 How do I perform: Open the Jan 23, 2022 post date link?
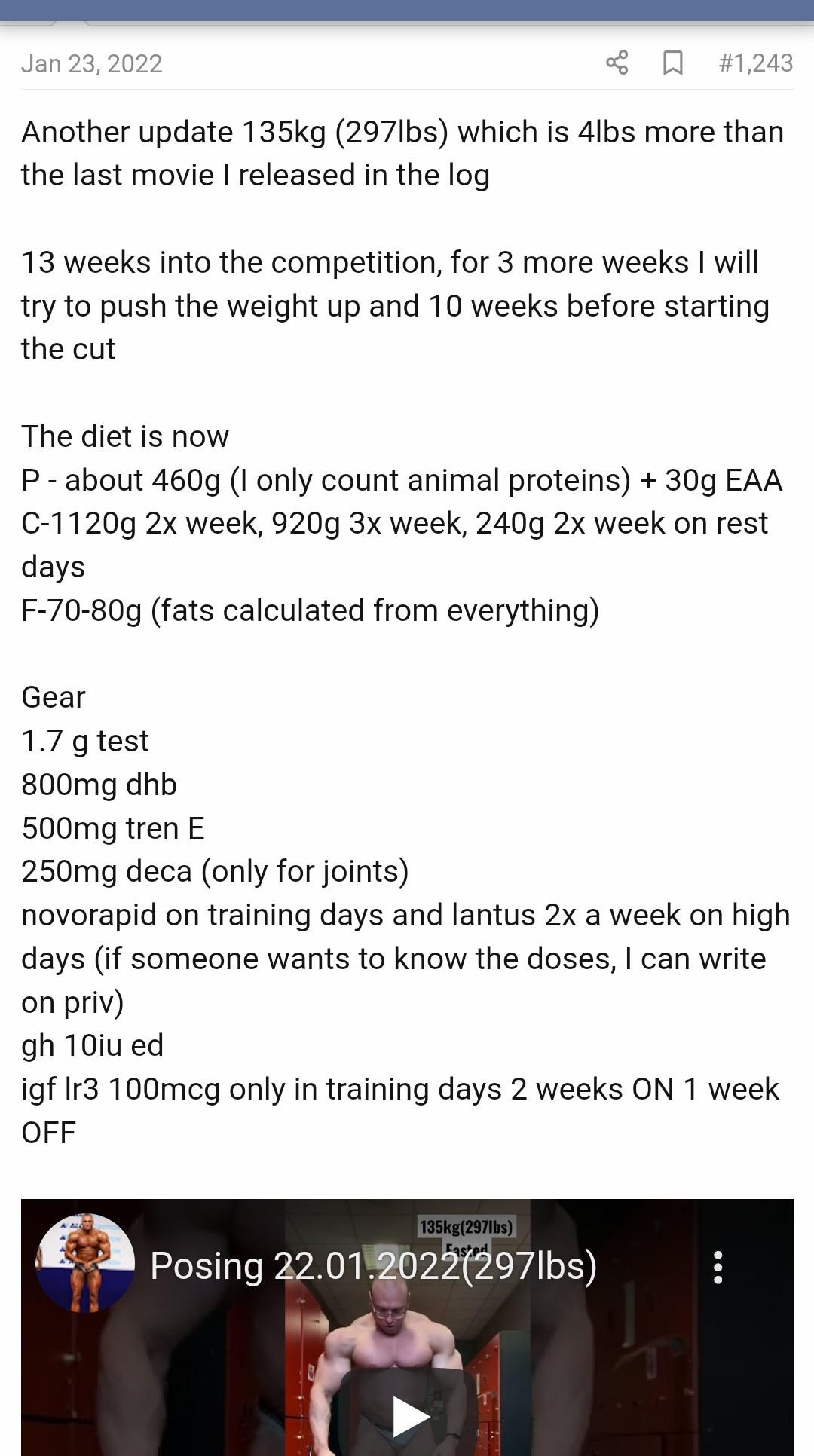[x=92, y=63]
